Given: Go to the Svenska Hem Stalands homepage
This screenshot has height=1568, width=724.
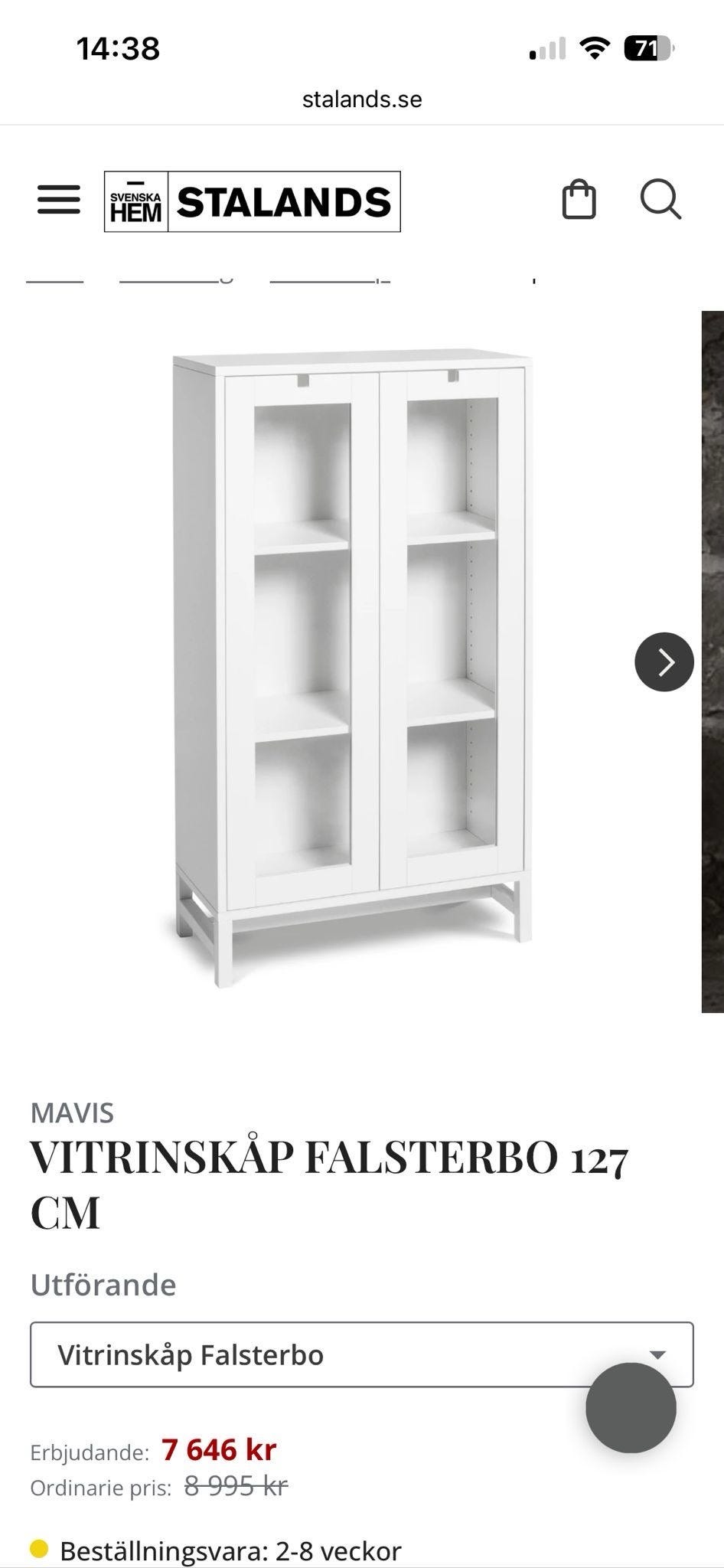Looking at the screenshot, I should 252,201.
